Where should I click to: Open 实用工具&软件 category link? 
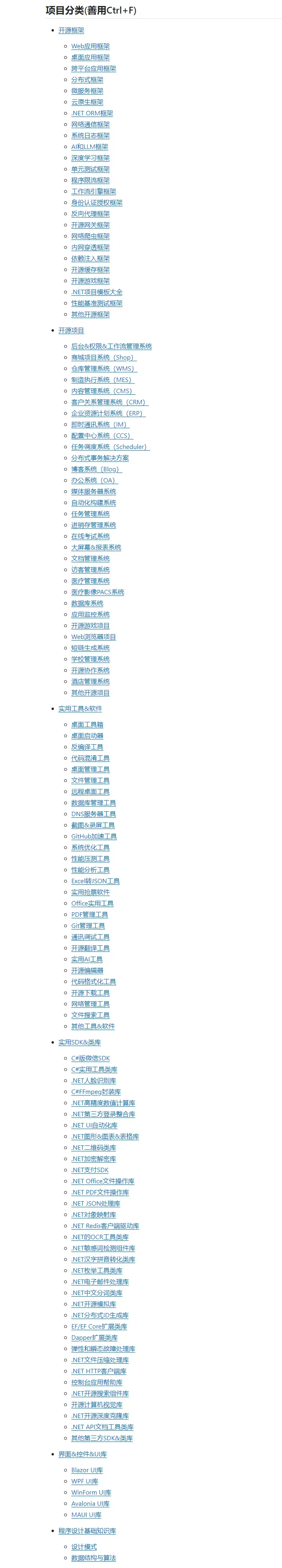[x=80, y=708]
